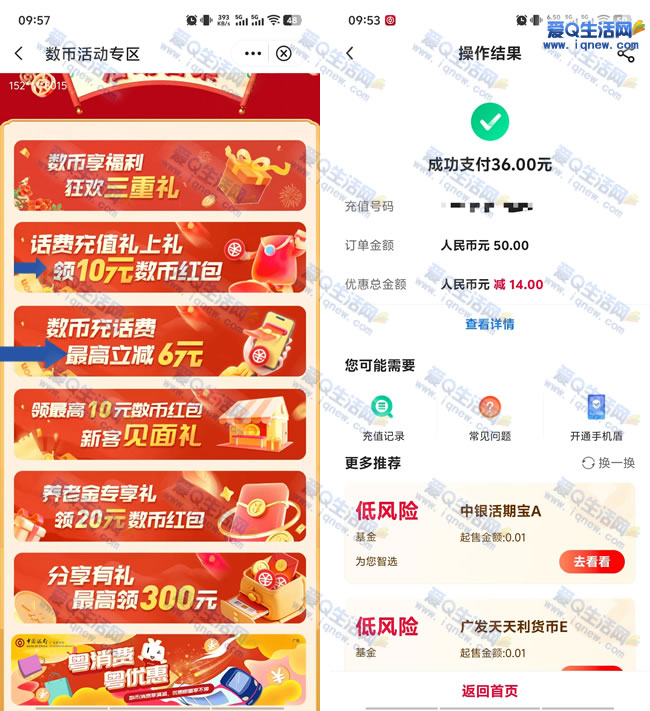The height and width of the screenshot is (711, 650).
Task: Open the 数币充话费最高立减6元 banner
Action: tap(160, 341)
